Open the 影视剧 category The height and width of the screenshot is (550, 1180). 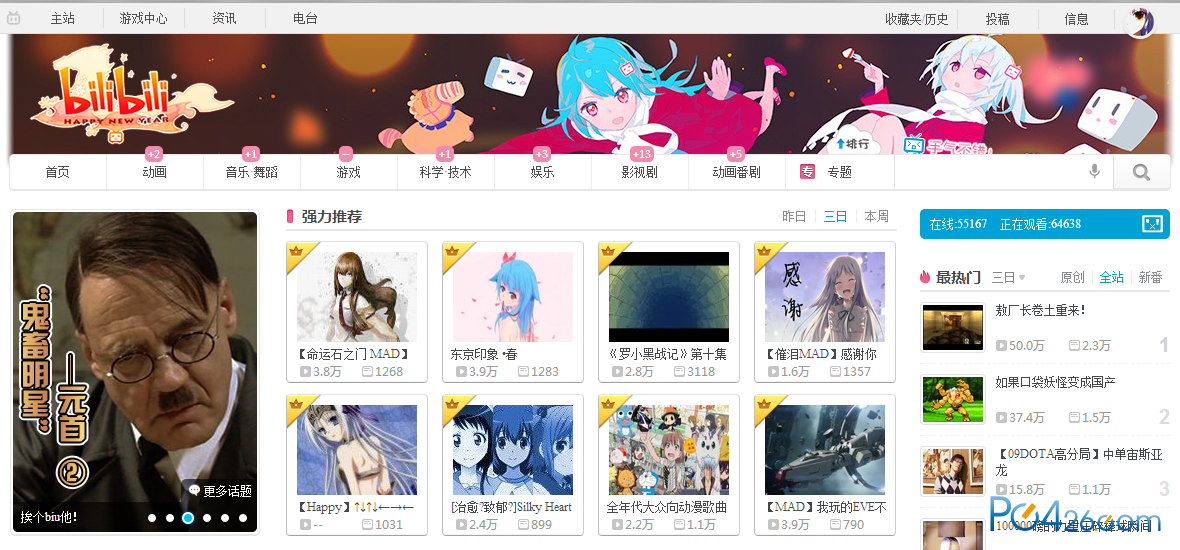point(639,172)
